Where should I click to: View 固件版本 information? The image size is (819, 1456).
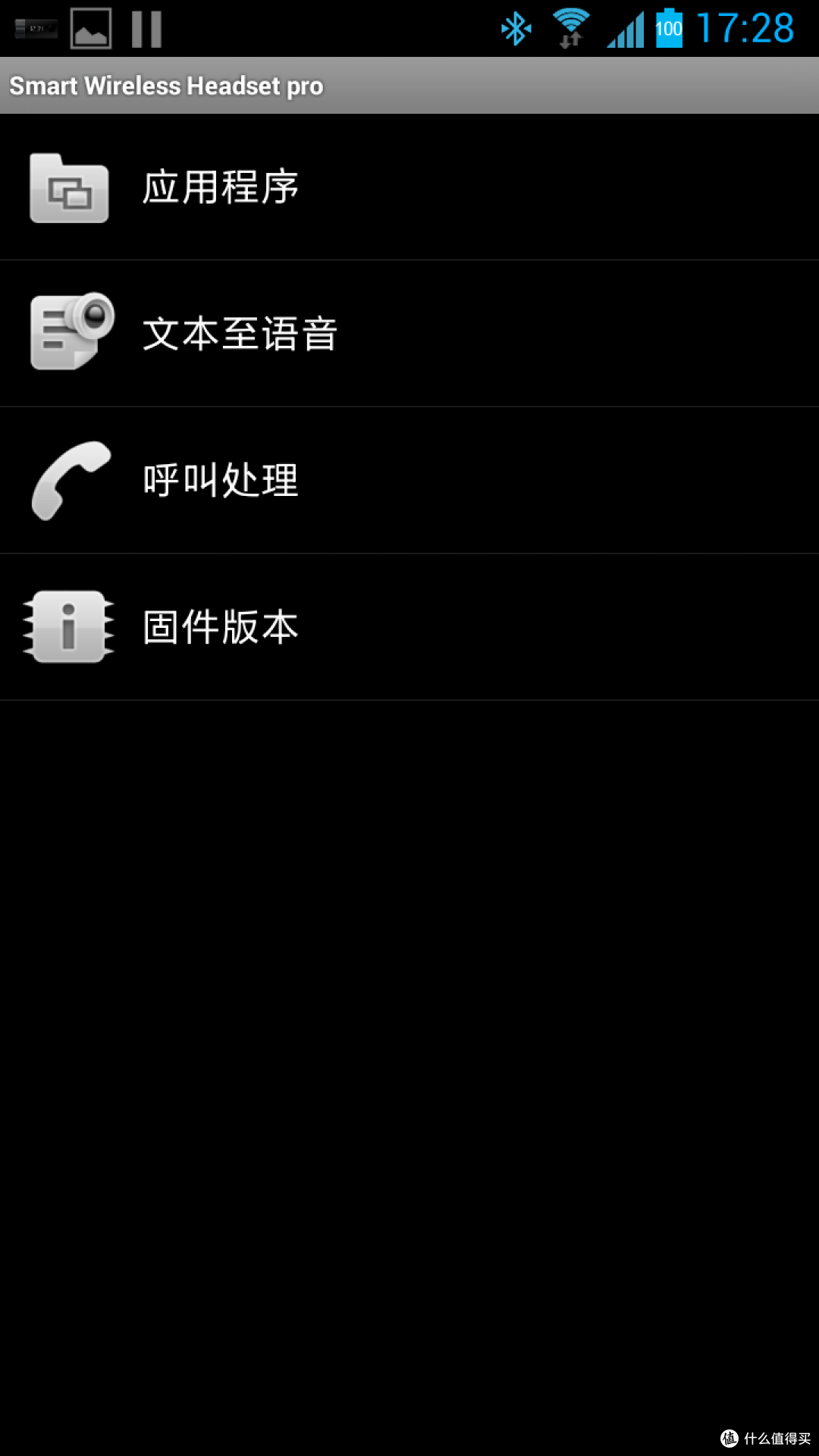409,627
